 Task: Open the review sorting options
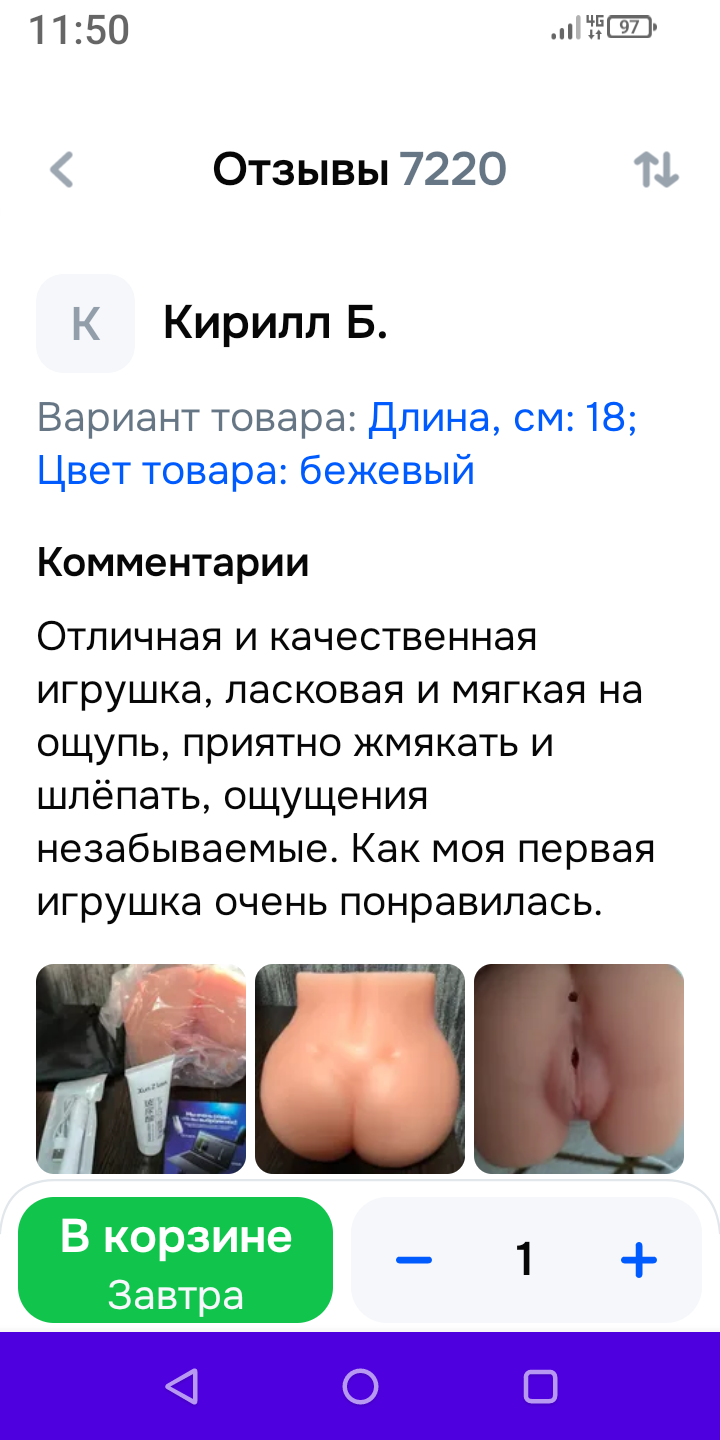pos(657,170)
